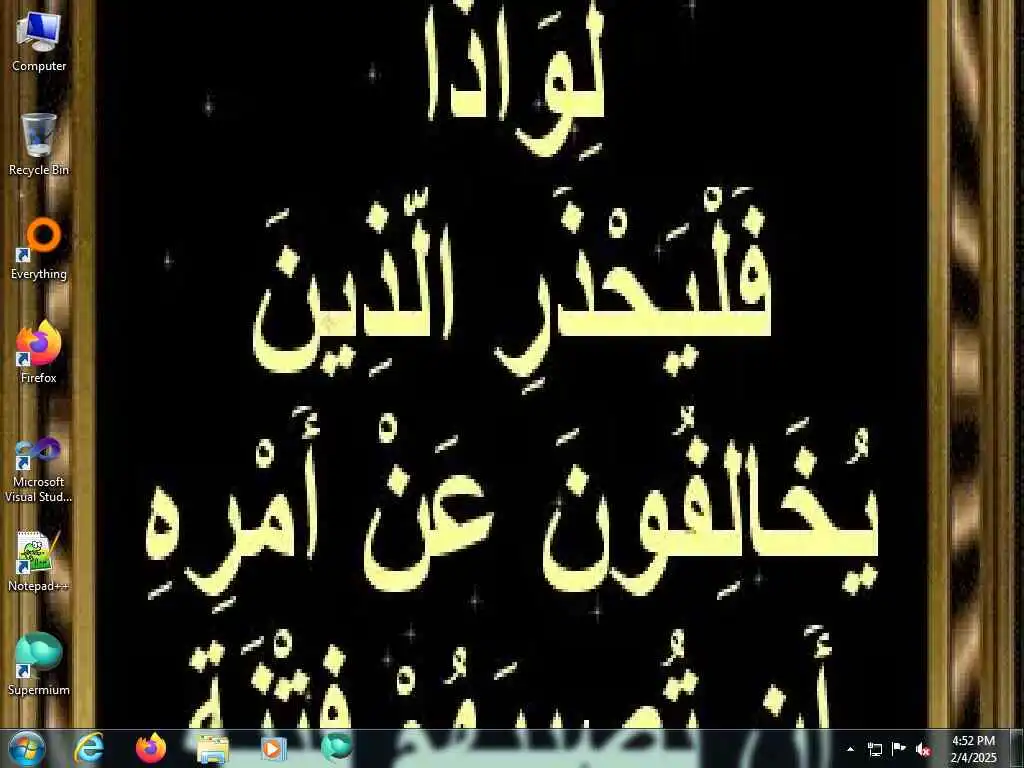This screenshot has width=1024, height=768.
Task: Open Firefox from the taskbar
Action: [151, 748]
